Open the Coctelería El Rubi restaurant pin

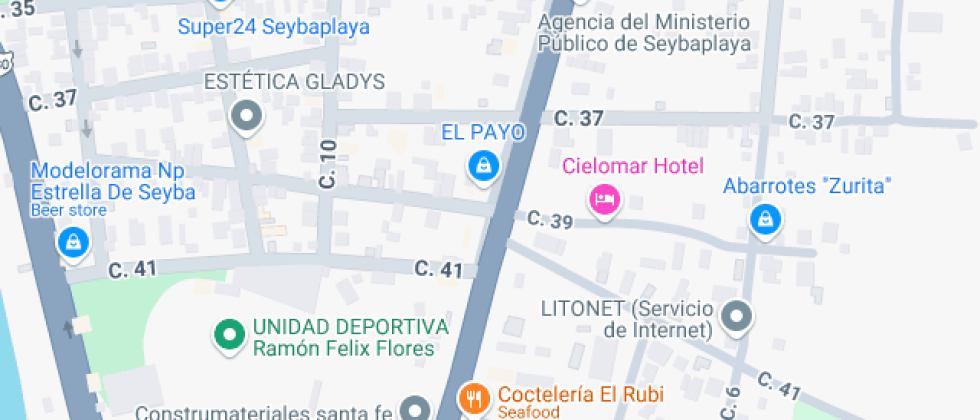(473, 400)
